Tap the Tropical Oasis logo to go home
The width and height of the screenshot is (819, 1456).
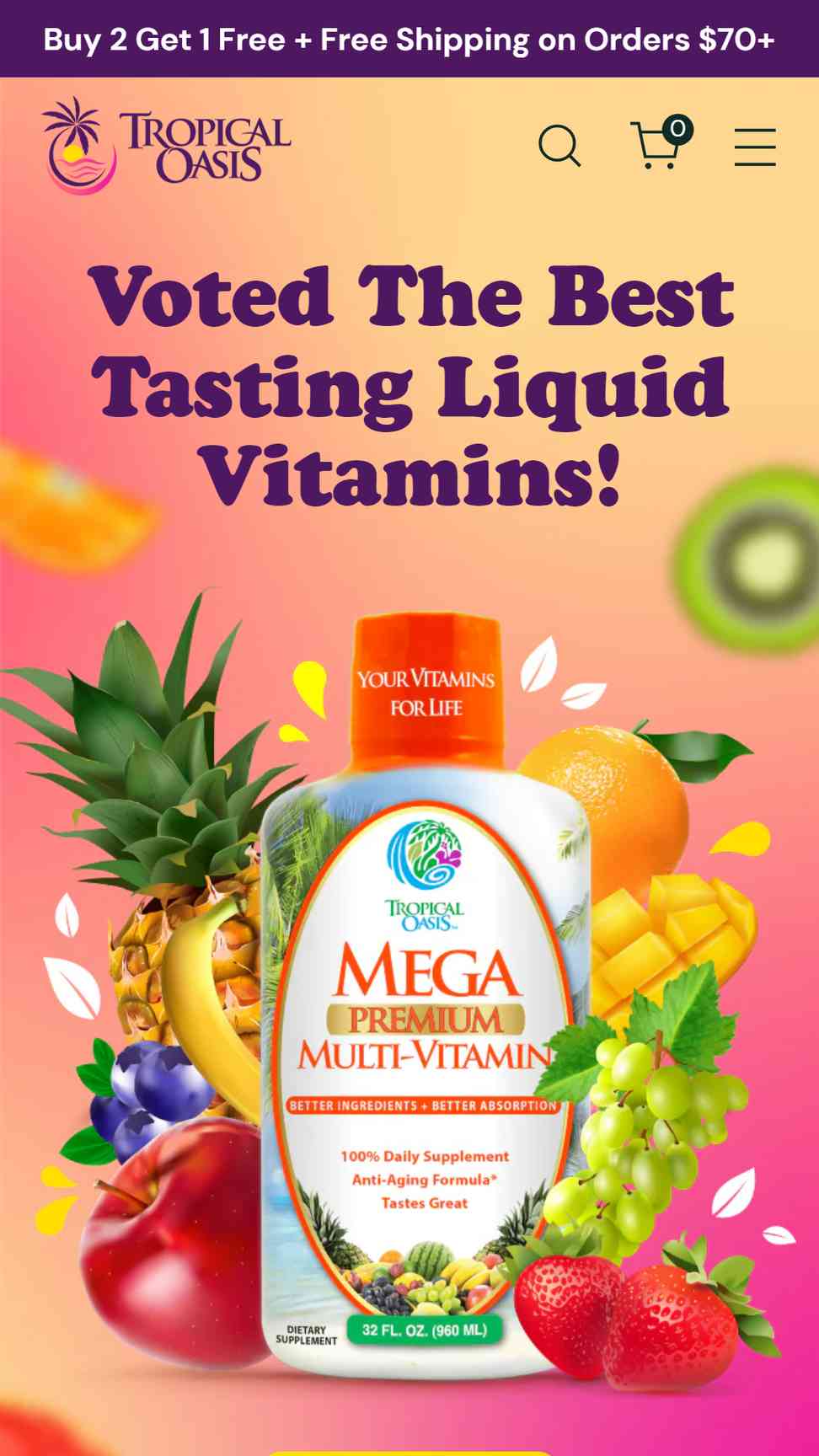point(166,145)
